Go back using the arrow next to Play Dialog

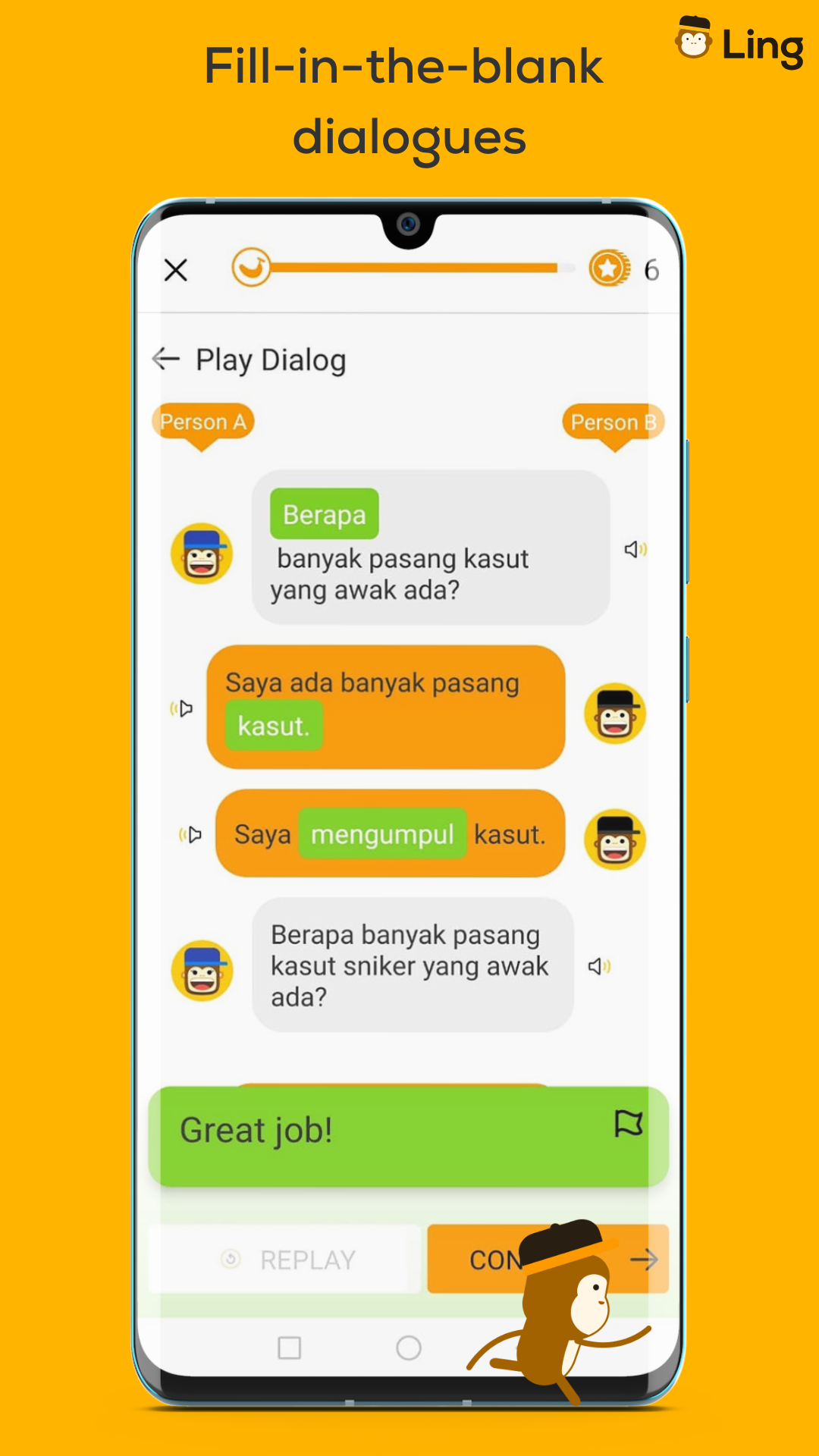pos(167,358)
